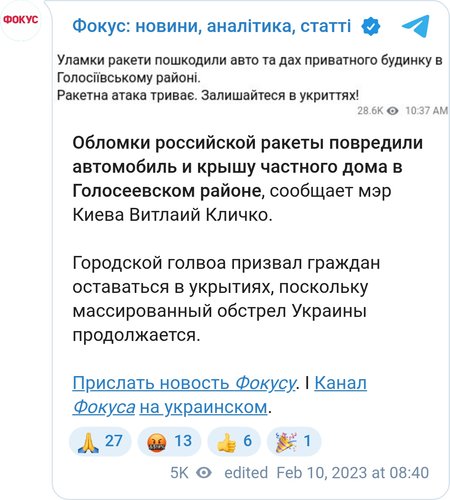
Task: Tap the party popper reaction
Action: pos(294,441)
